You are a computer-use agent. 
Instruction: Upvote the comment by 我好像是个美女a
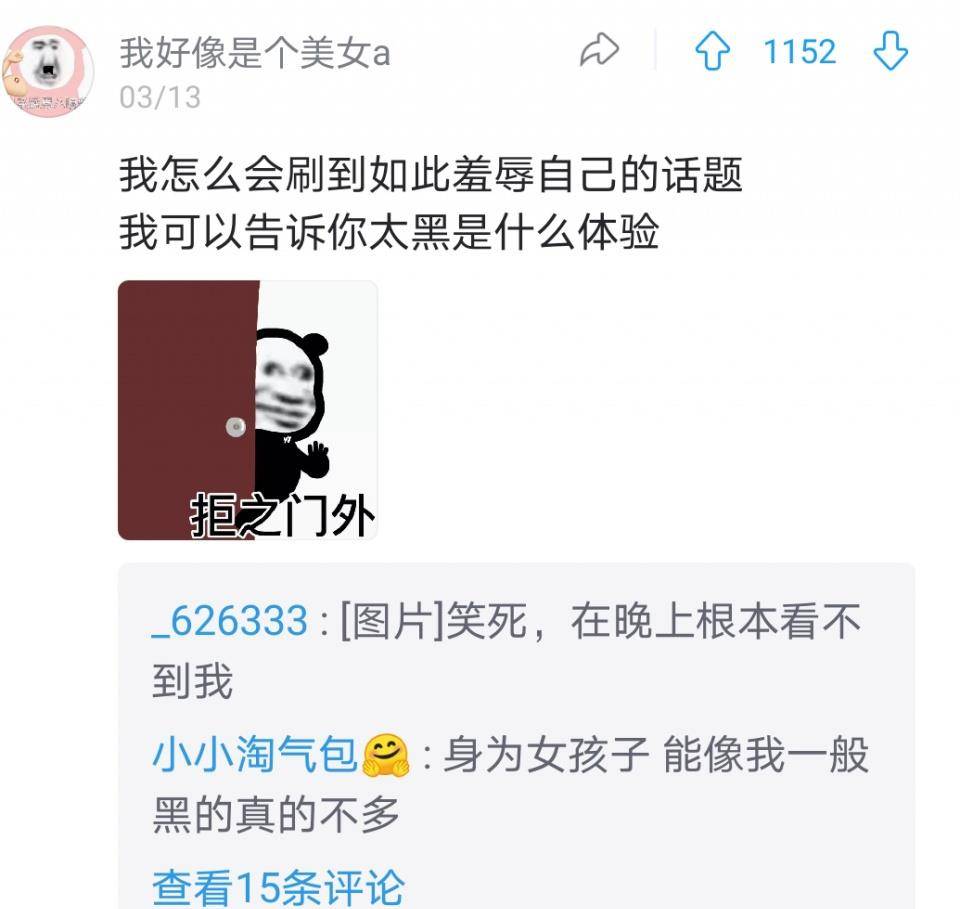pyautogui.click(x=712, y=52)
